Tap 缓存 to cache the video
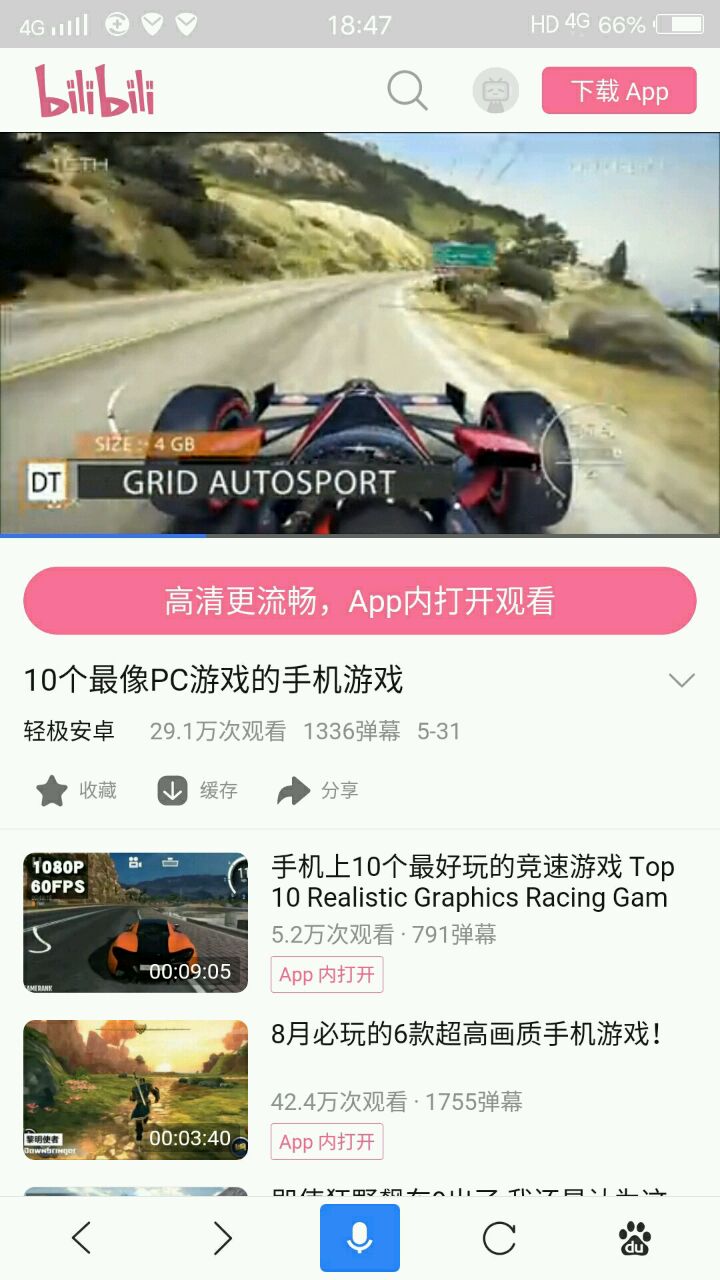 pos(198,791)
